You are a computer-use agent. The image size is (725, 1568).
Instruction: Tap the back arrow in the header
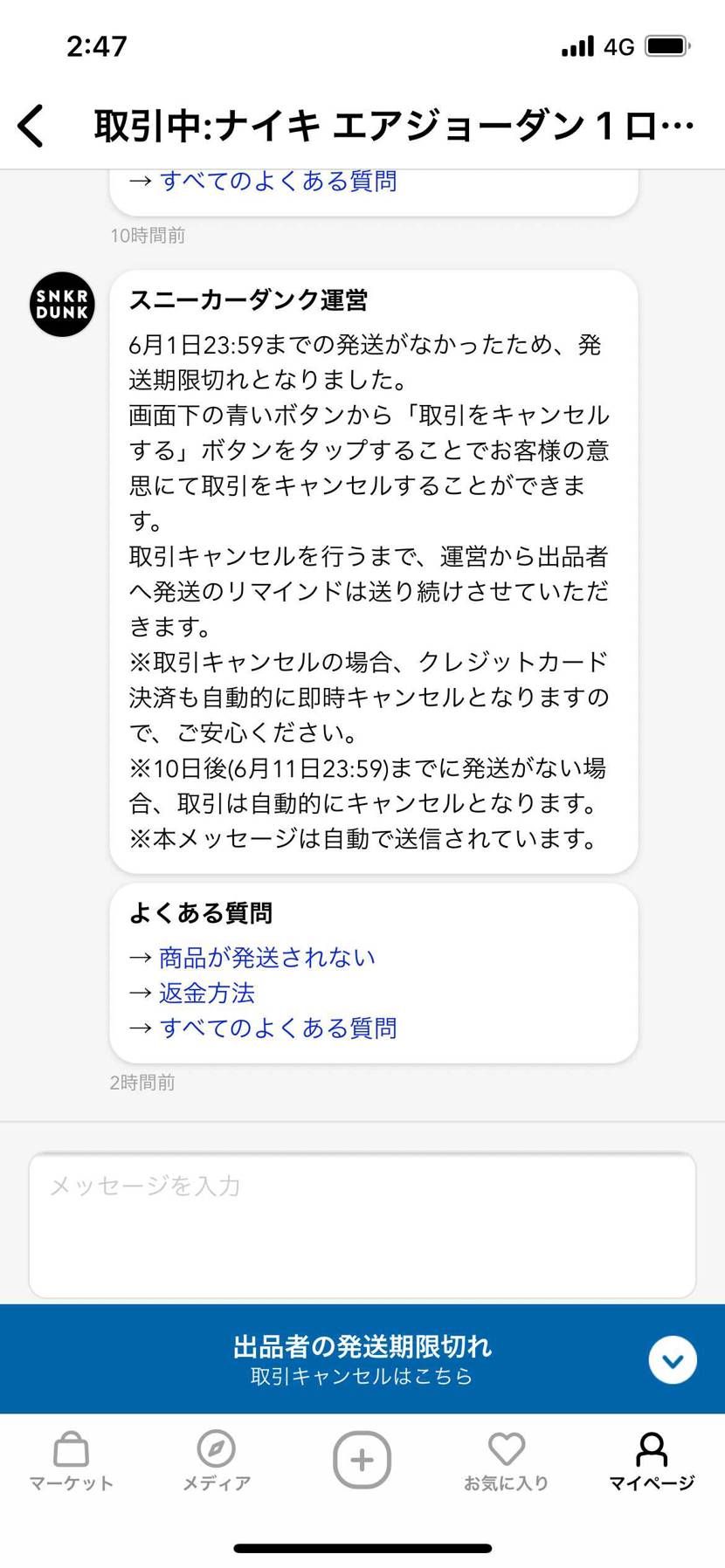coord(31,125)
